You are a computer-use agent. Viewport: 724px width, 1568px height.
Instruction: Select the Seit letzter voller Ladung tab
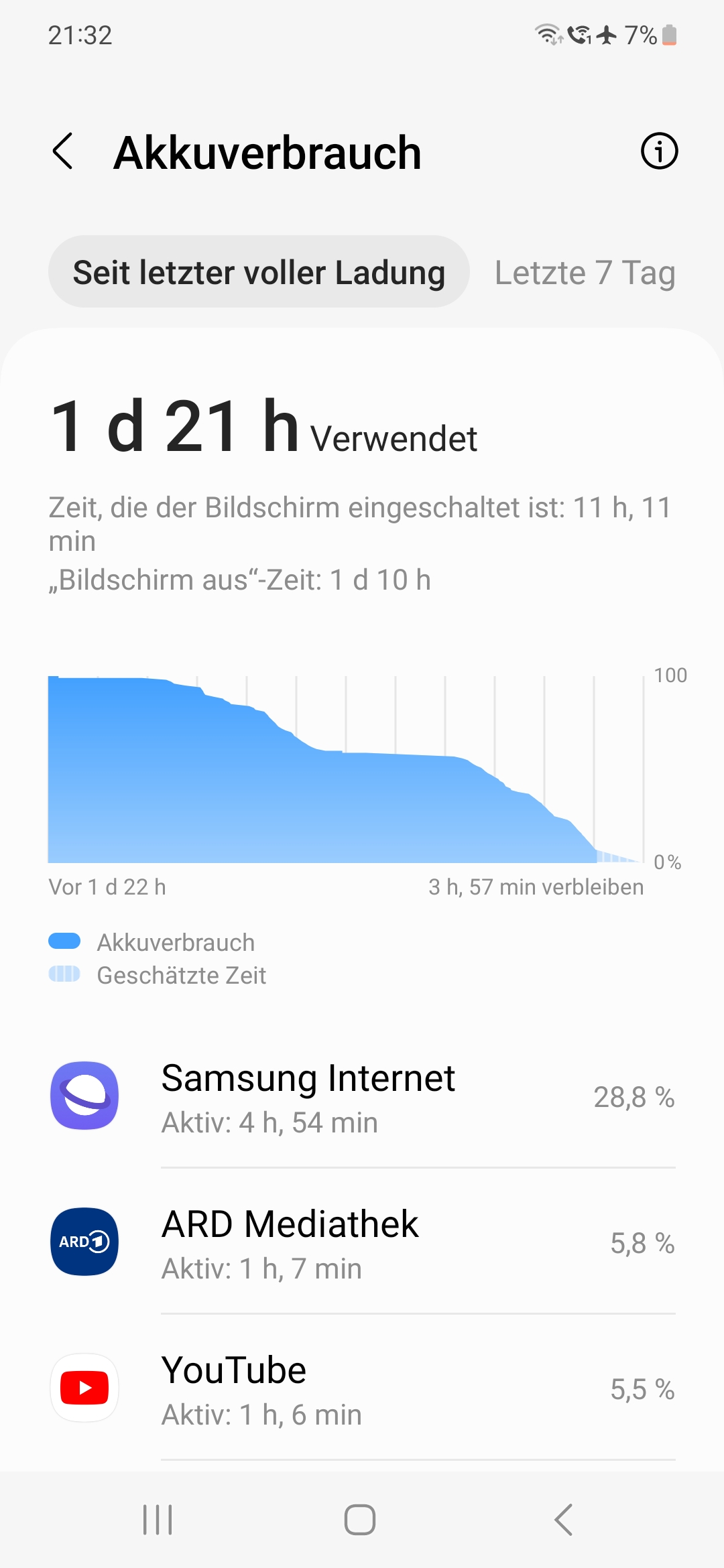(x=259, y=272)
